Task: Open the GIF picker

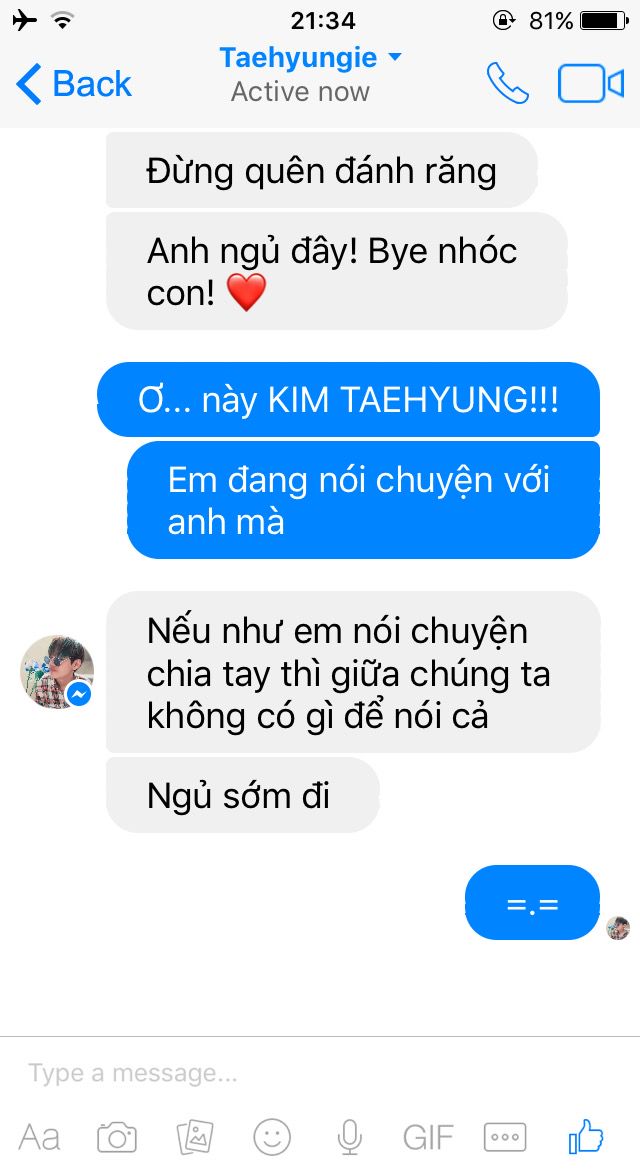Action: [428, 1137]
